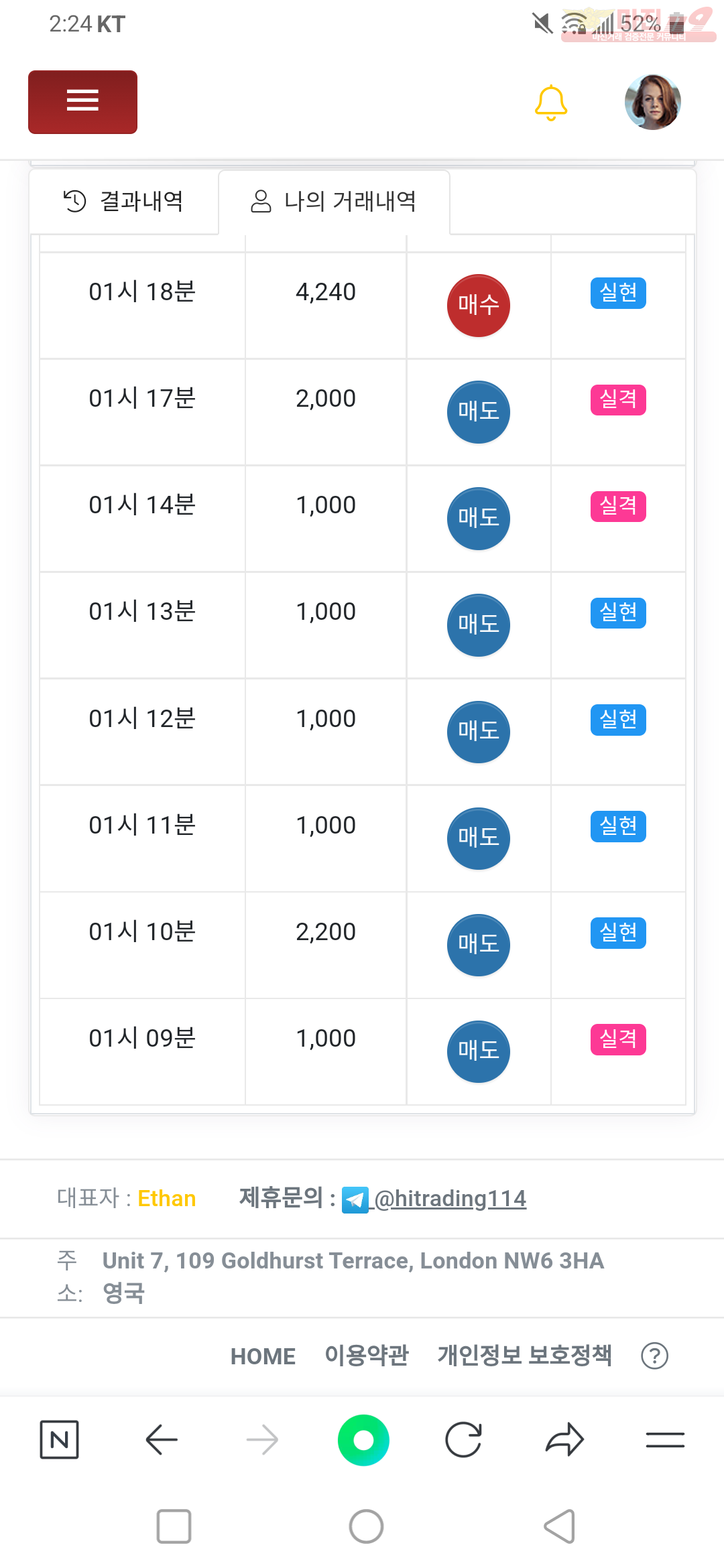The image size is (724, 1568).
Task: Go to the system home screen
Action: point(366,1526)
